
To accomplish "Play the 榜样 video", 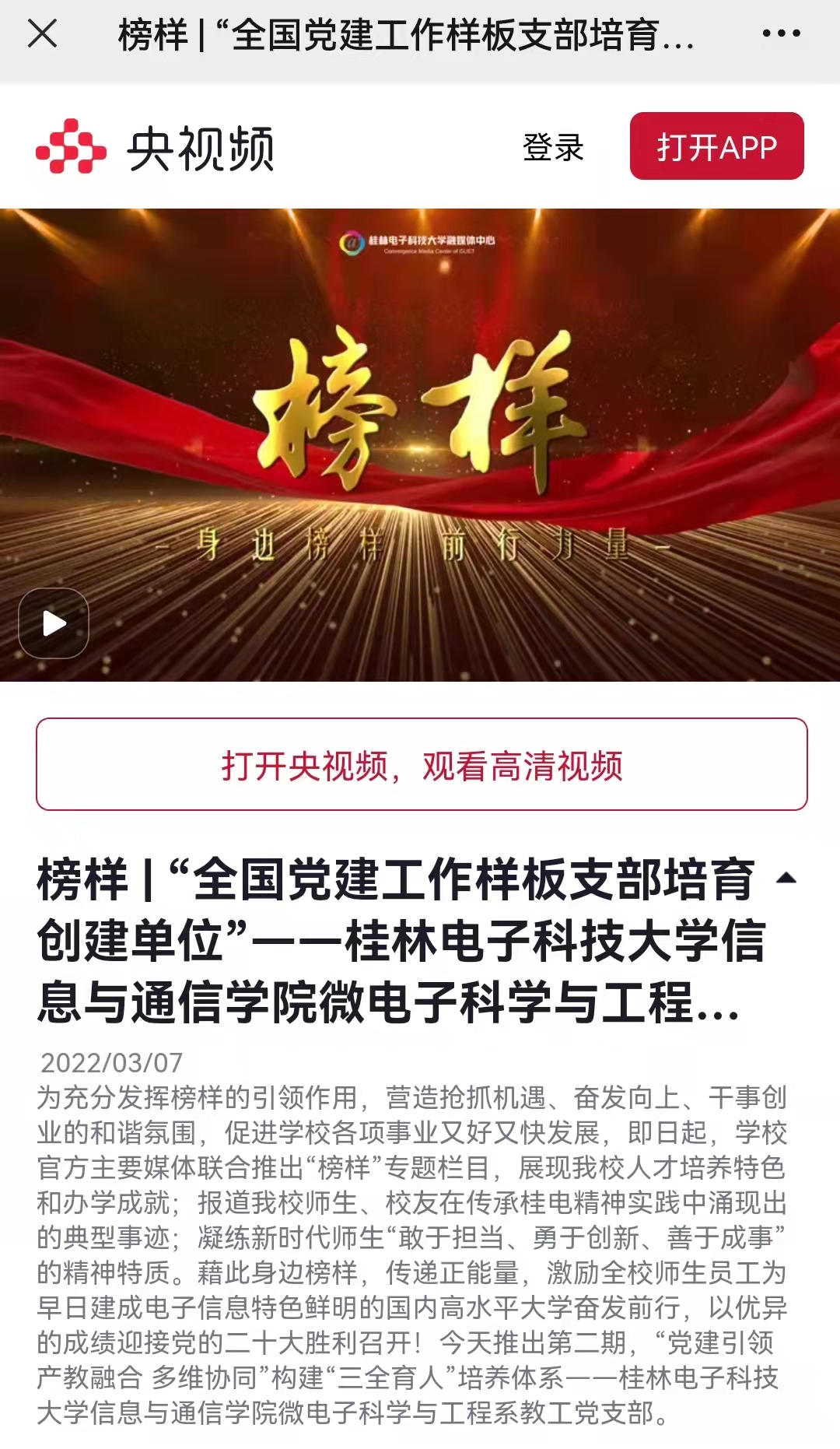I will pyautogui.click(x=54, y=623).
